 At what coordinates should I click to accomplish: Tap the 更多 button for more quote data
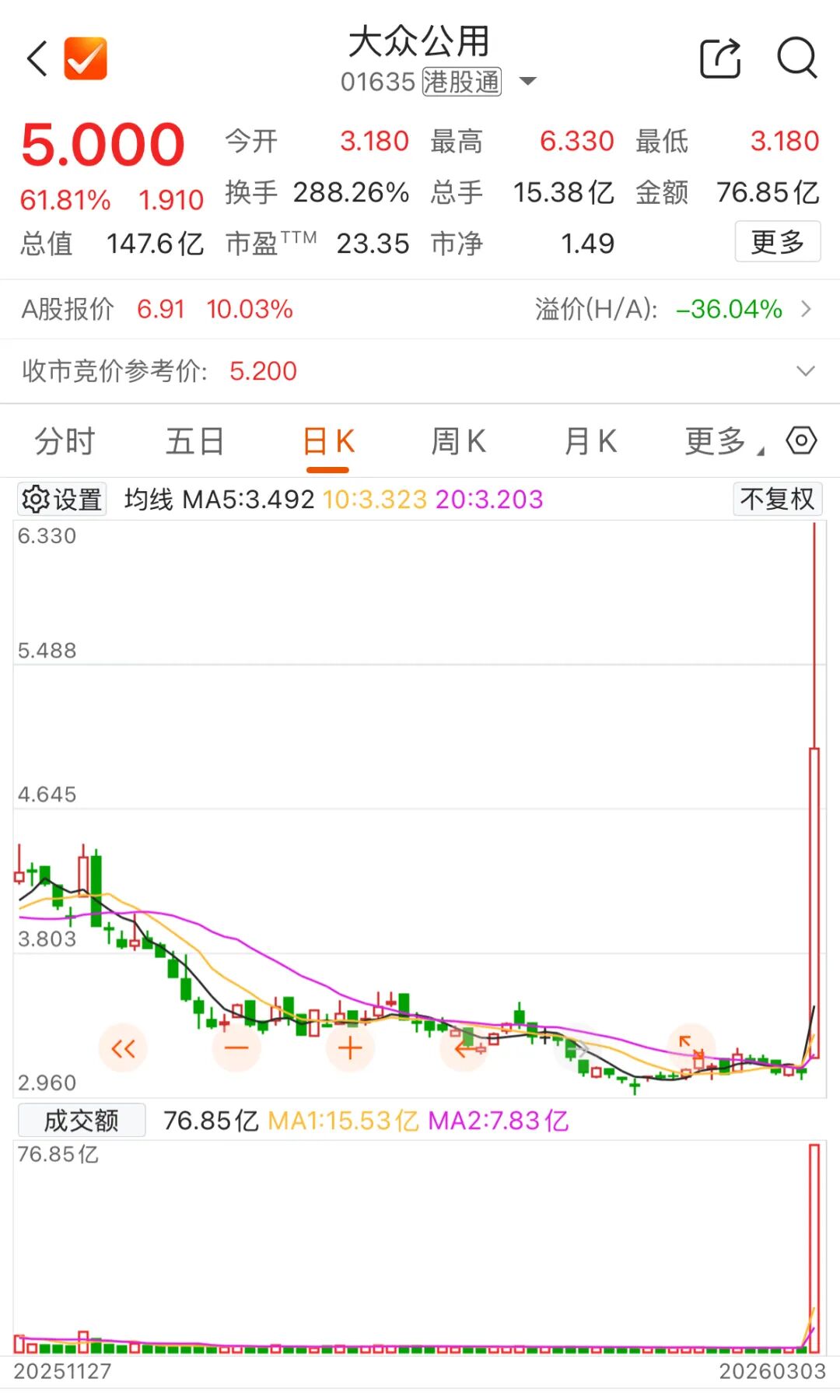pyautogui.click(x=777, y=242)
